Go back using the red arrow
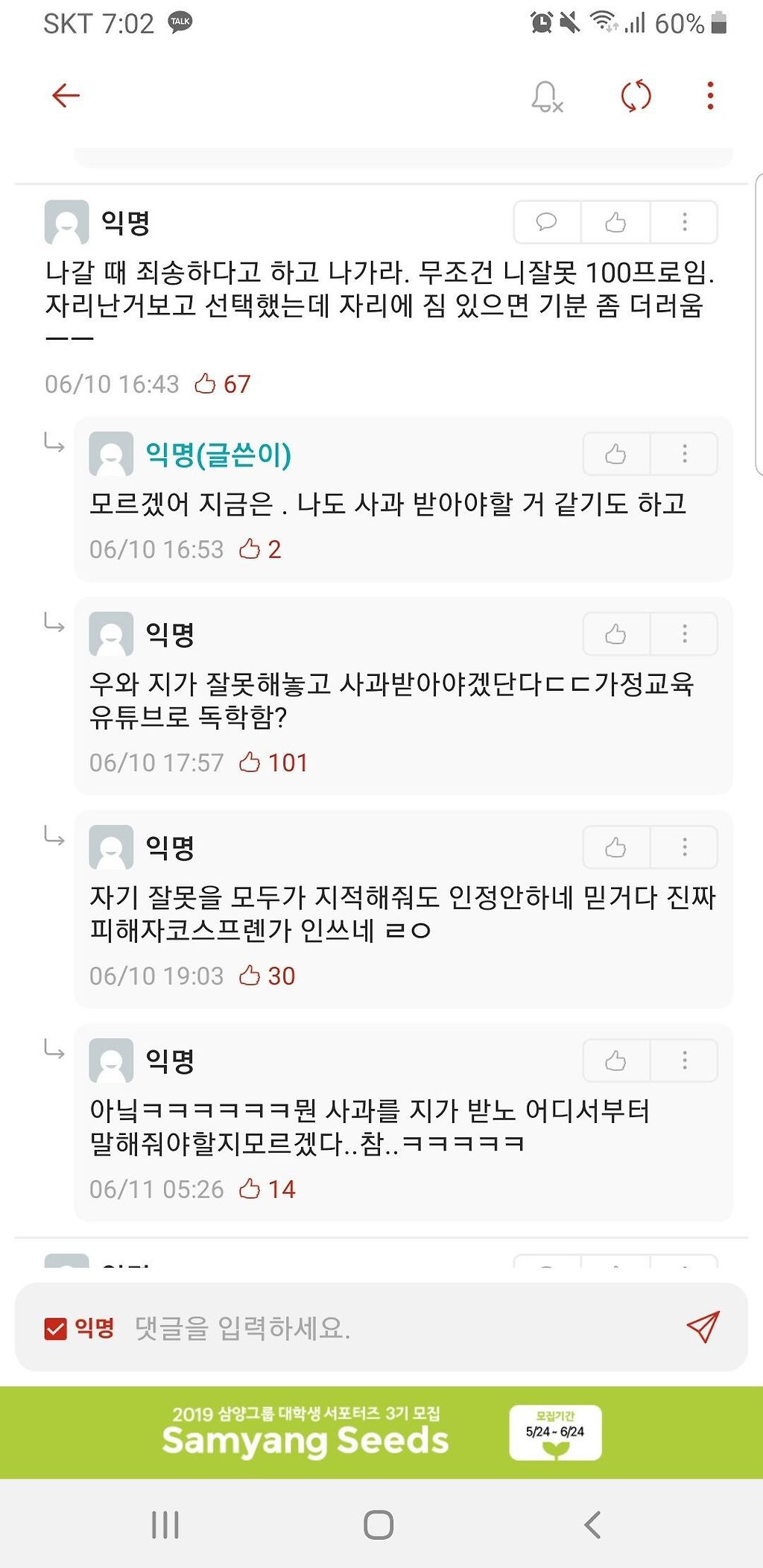Image resolution: width=763 pixels, height=1568 pixels. (66, 95)
